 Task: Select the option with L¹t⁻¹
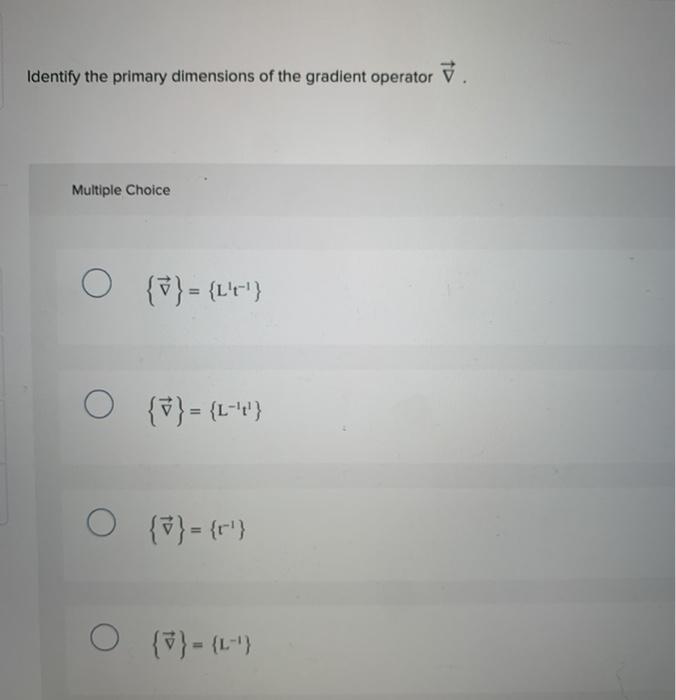pyautogui.click(x=95, y=291)
